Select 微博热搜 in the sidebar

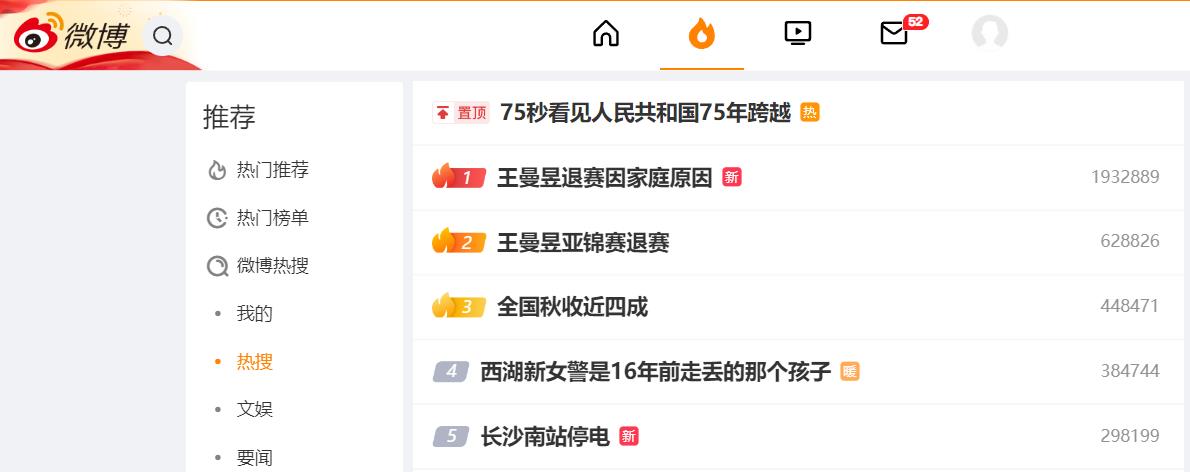[x=272, y=266]
